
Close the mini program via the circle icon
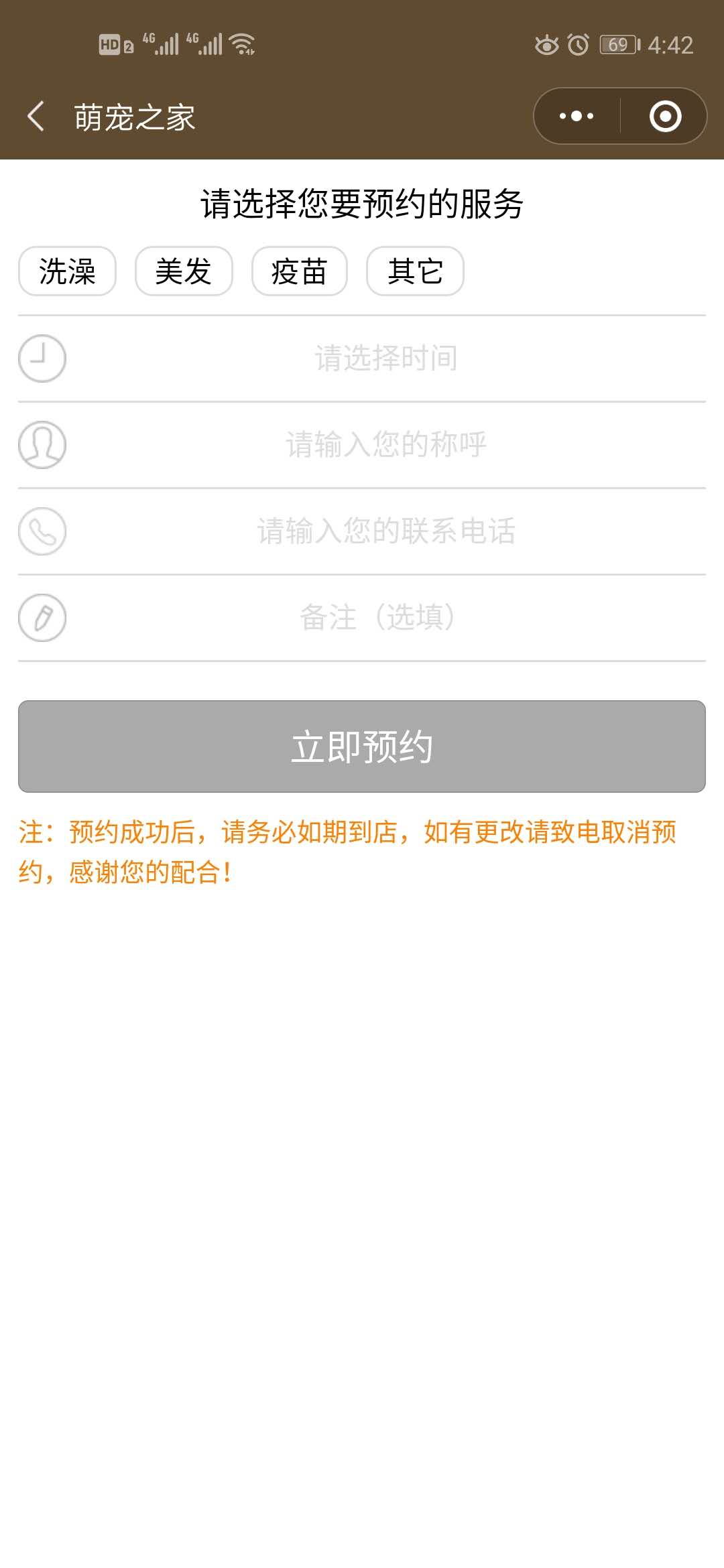665,116
